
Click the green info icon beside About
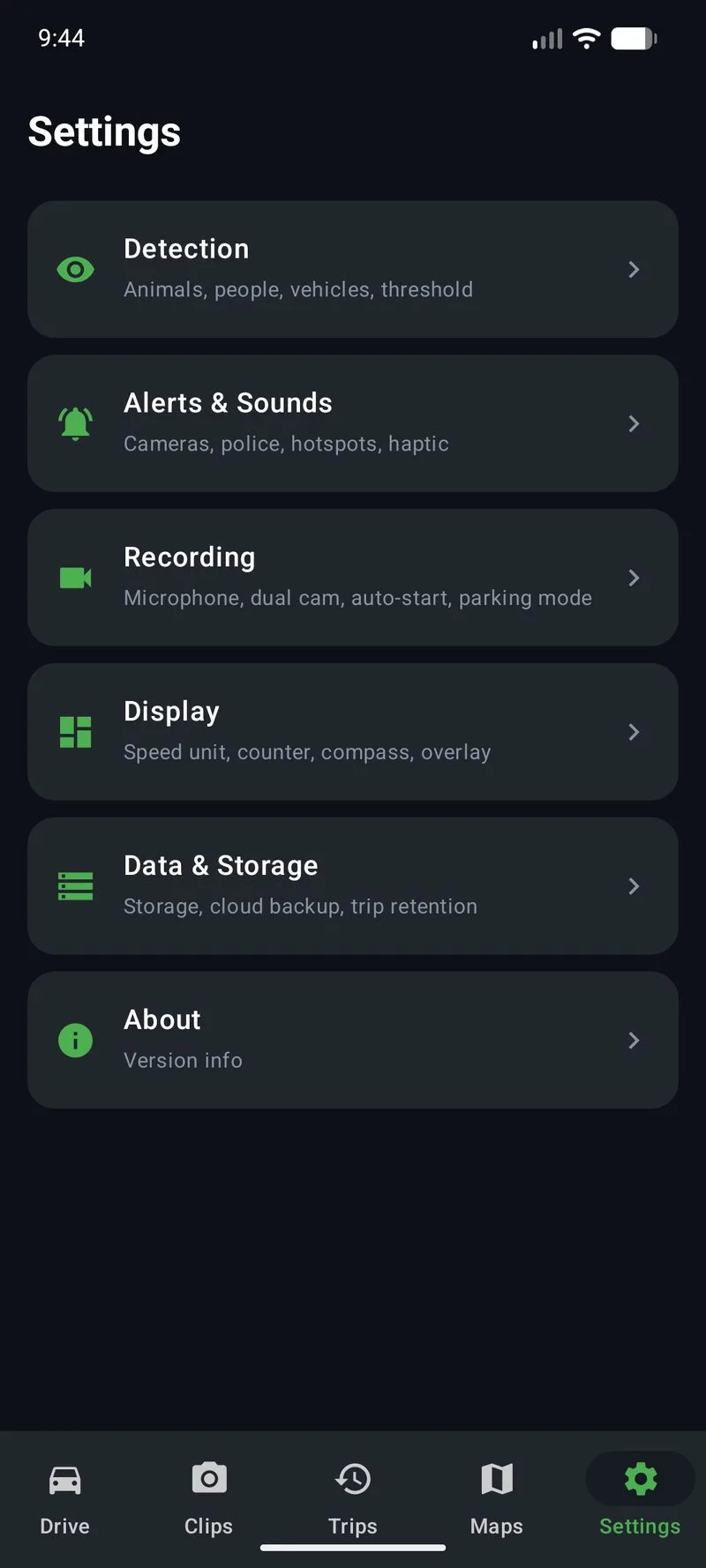75,1040
